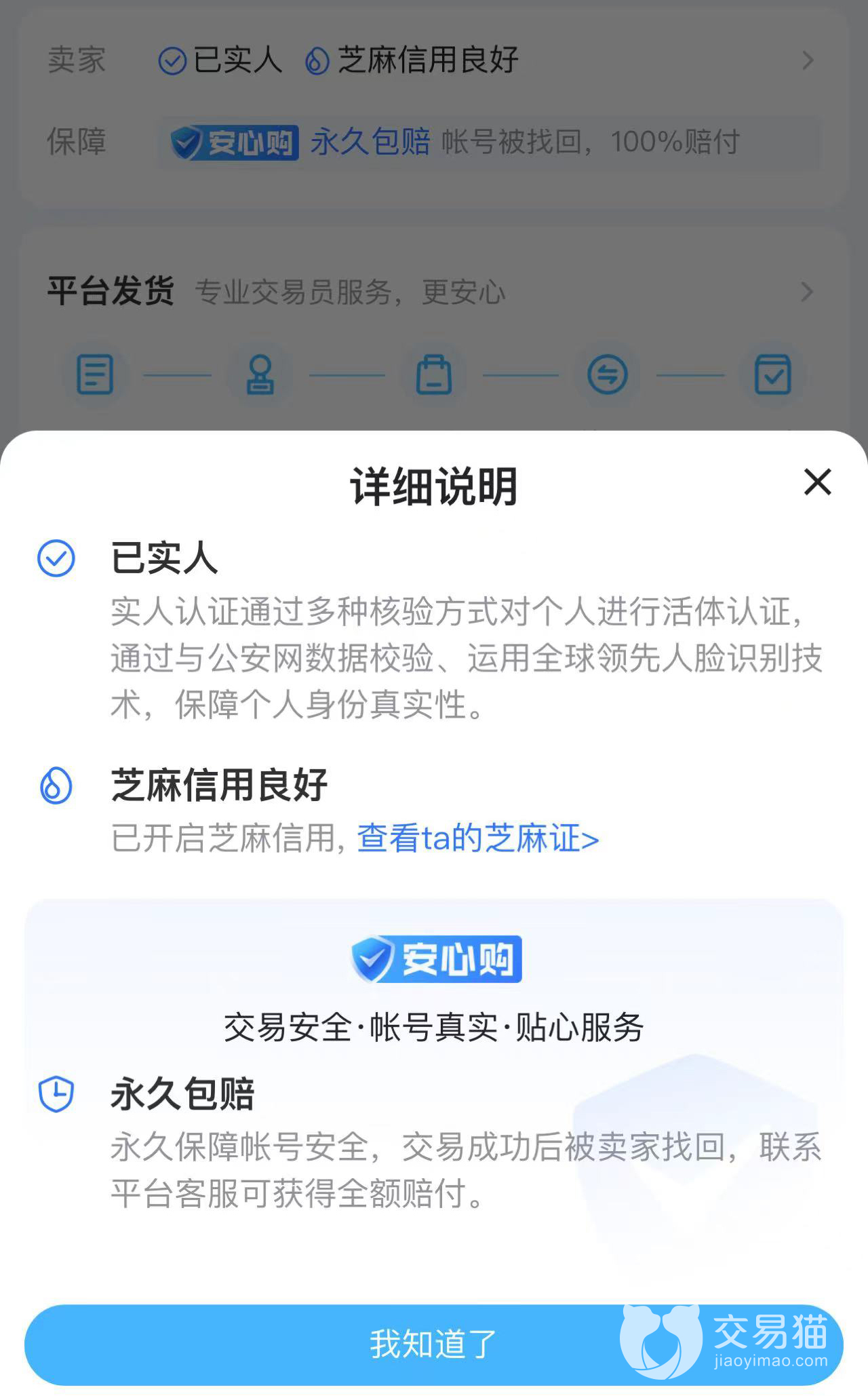868x1396 pixels.
Task: Confirm with the 我知道了 button
Action: (x=433, y=1344)
